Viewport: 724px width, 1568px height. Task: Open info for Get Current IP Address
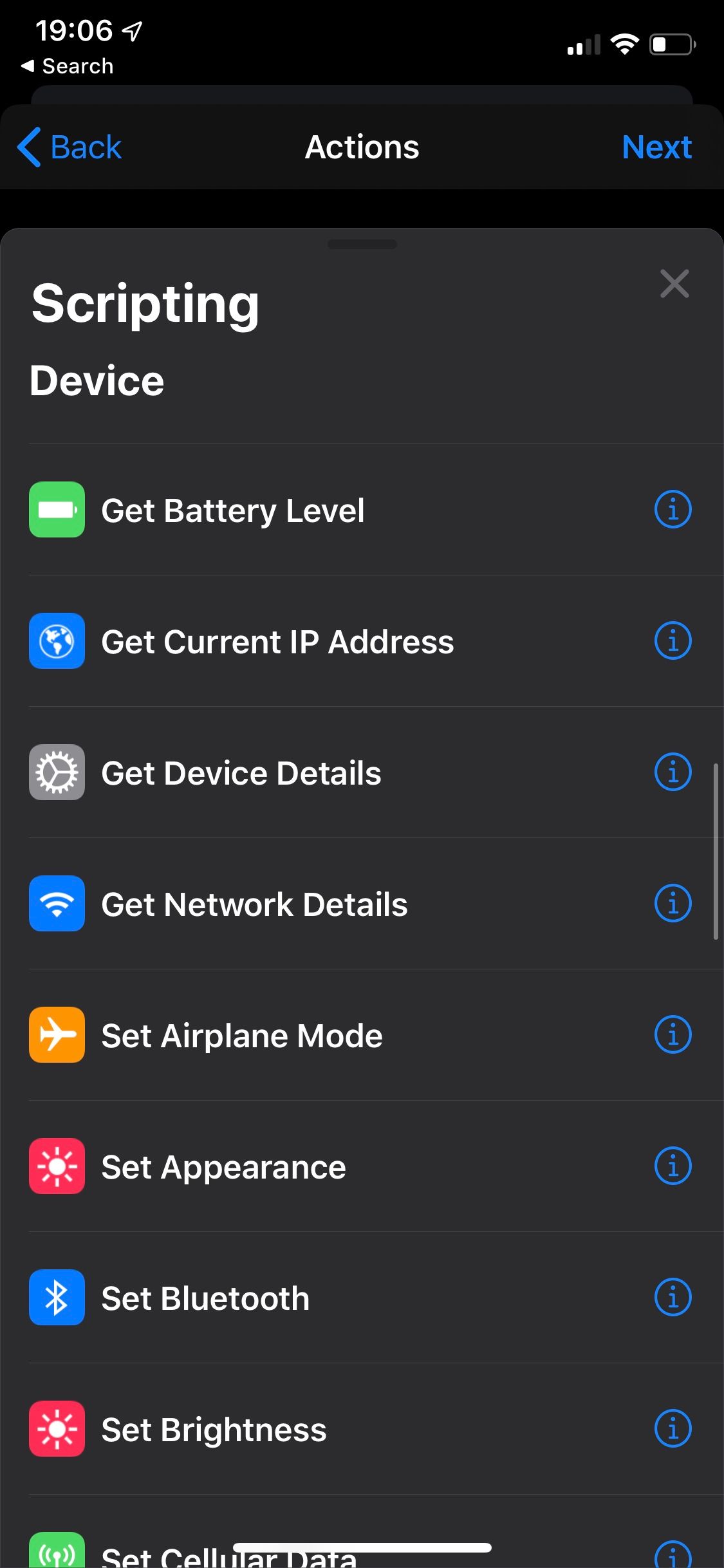tap(673, 641)
